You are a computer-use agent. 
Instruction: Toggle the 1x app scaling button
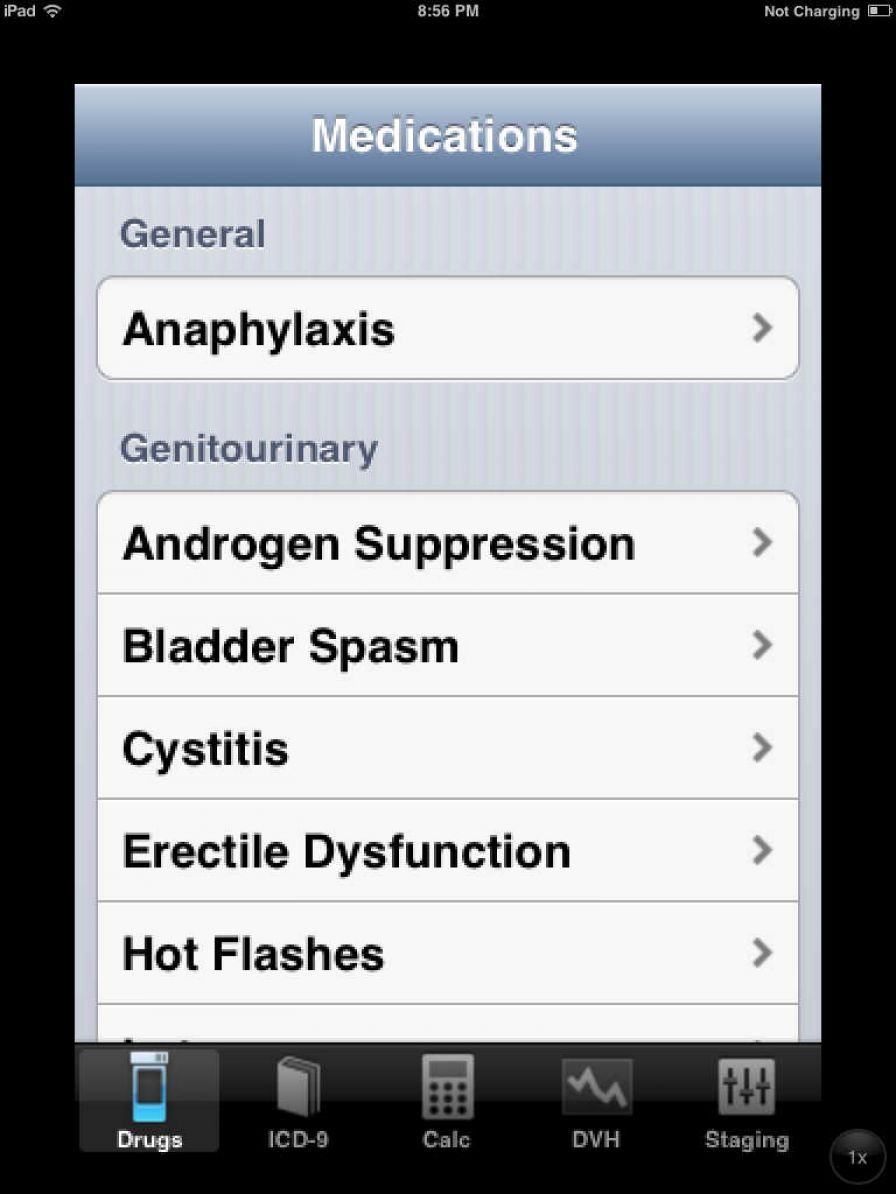click(857, 1157)
